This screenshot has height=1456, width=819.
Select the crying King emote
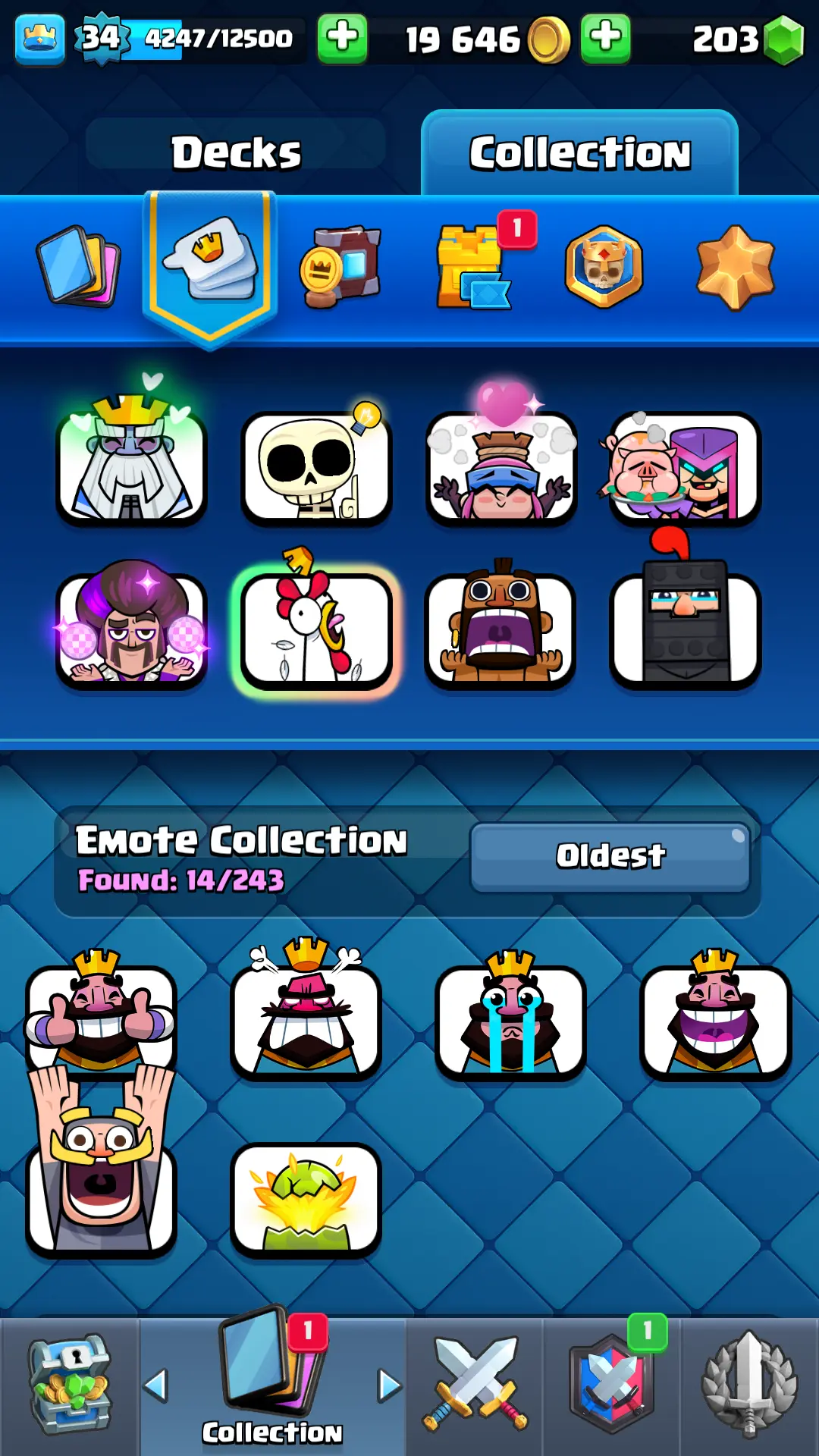coord(510,1021)
